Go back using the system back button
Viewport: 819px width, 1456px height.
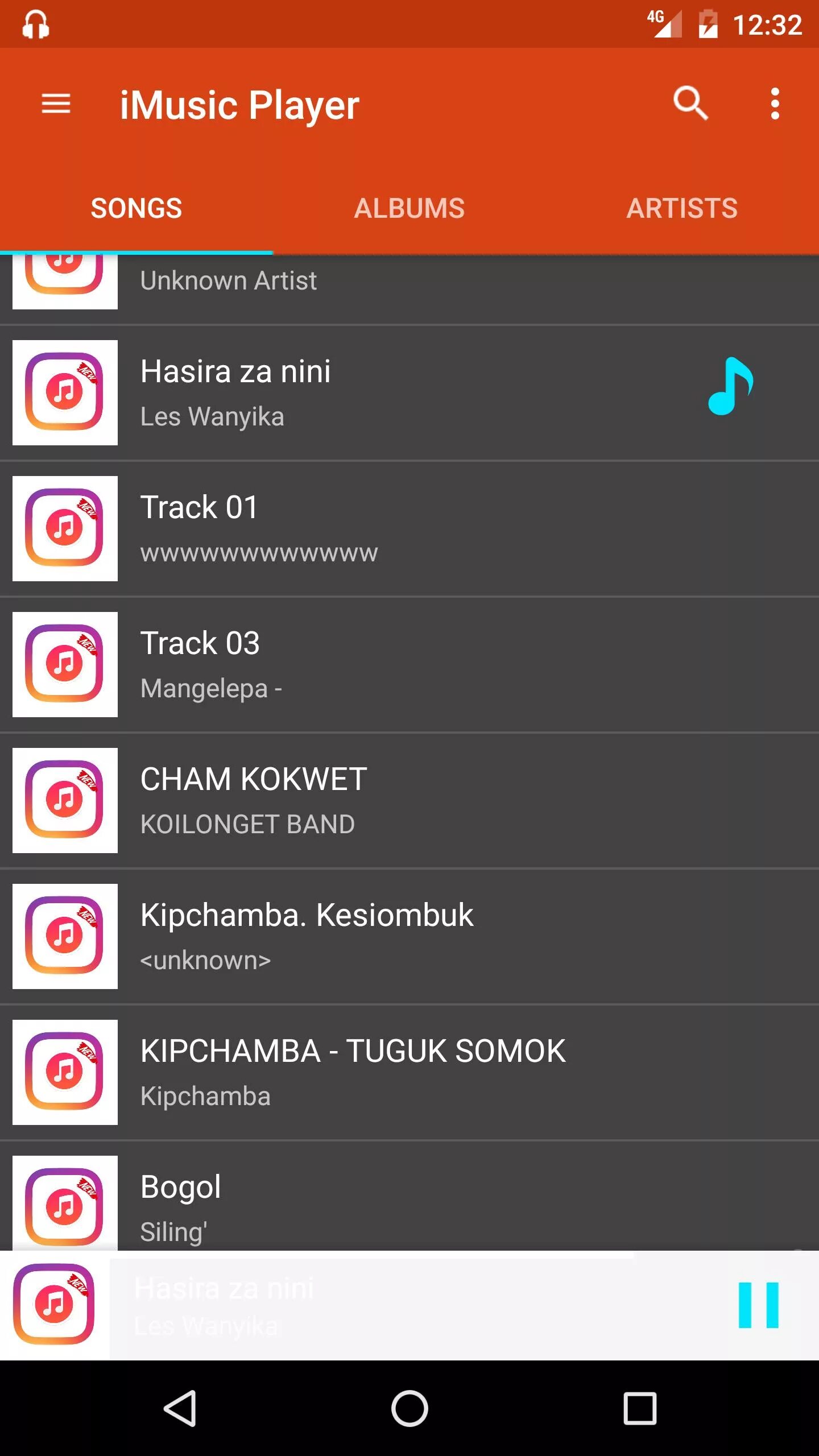coord(181,1409)
